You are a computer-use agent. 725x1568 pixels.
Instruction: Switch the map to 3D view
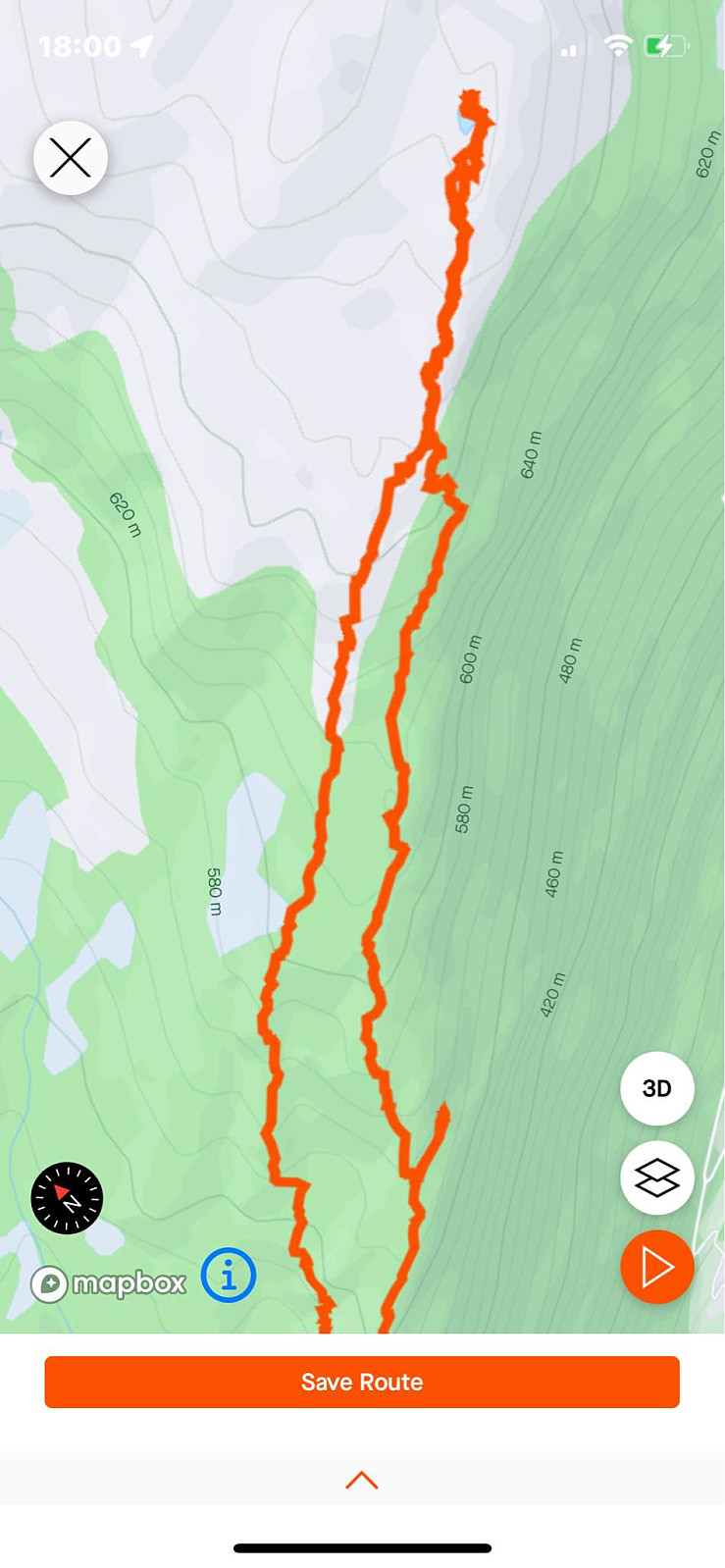(657, 1088)
